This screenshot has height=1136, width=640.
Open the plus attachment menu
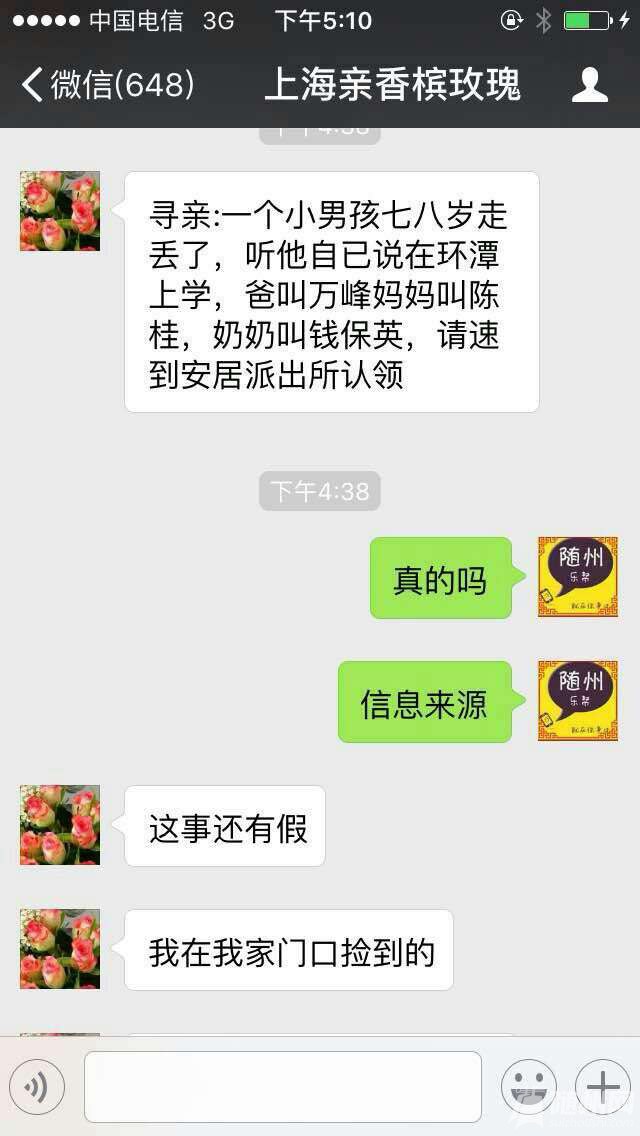603,1087
